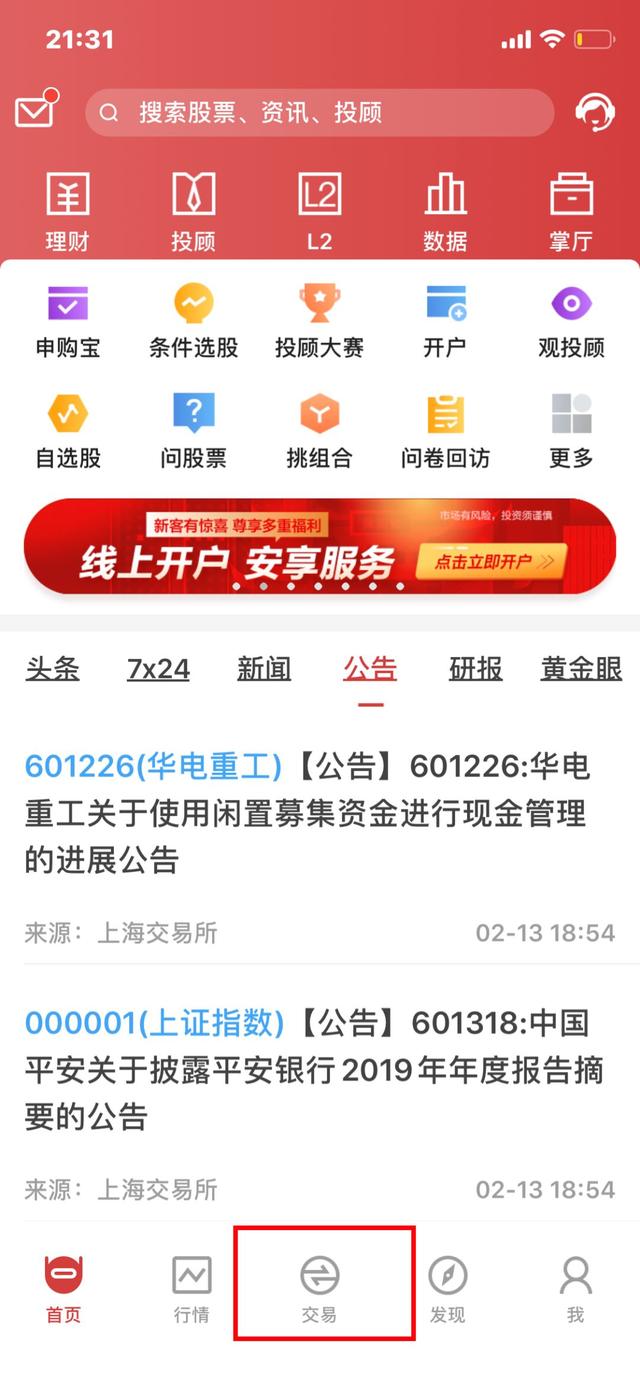
Task: Go to the 交易 trading tab
Action: (320, 1288)
